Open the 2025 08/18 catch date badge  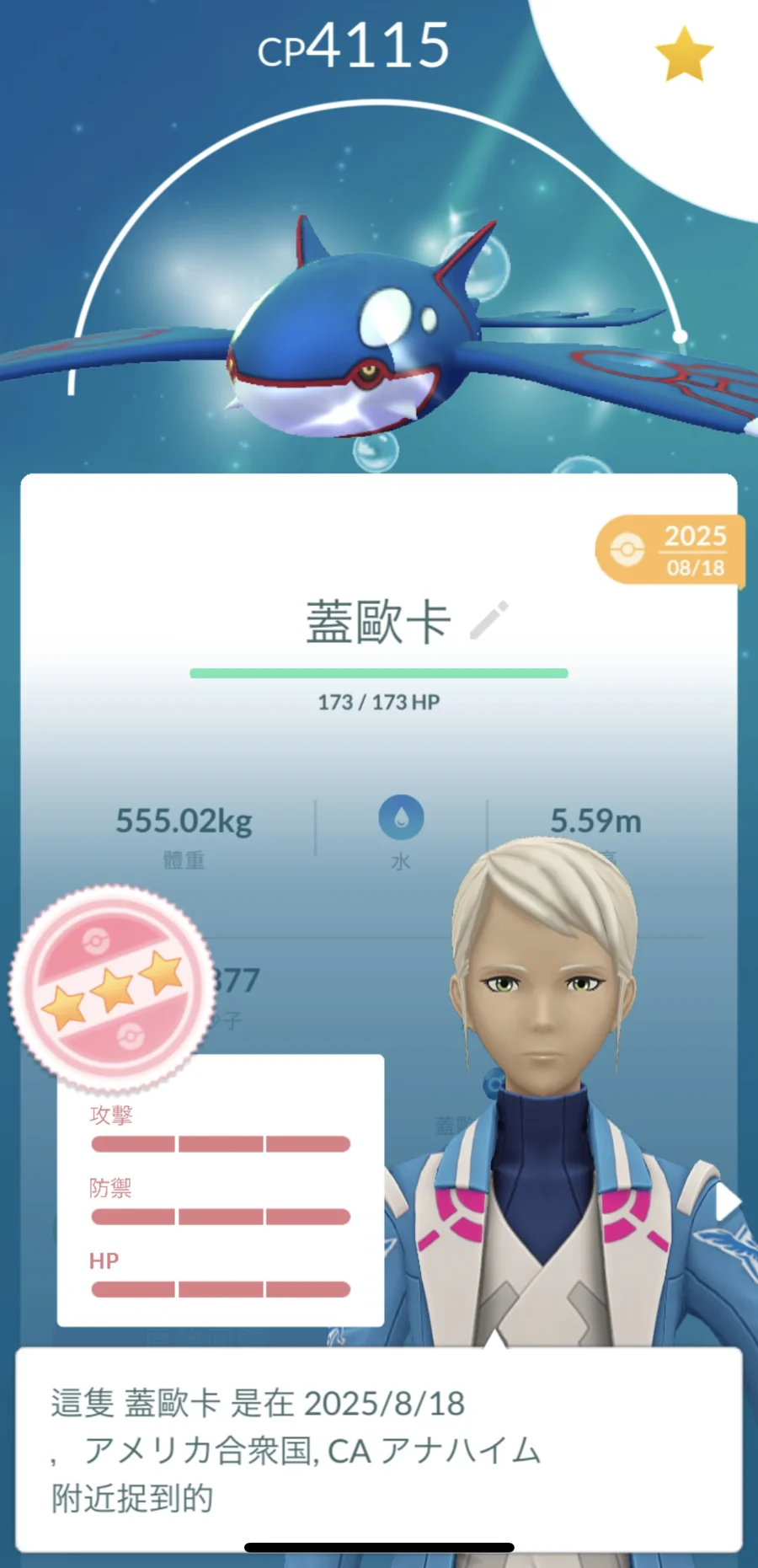pos(670,550)
